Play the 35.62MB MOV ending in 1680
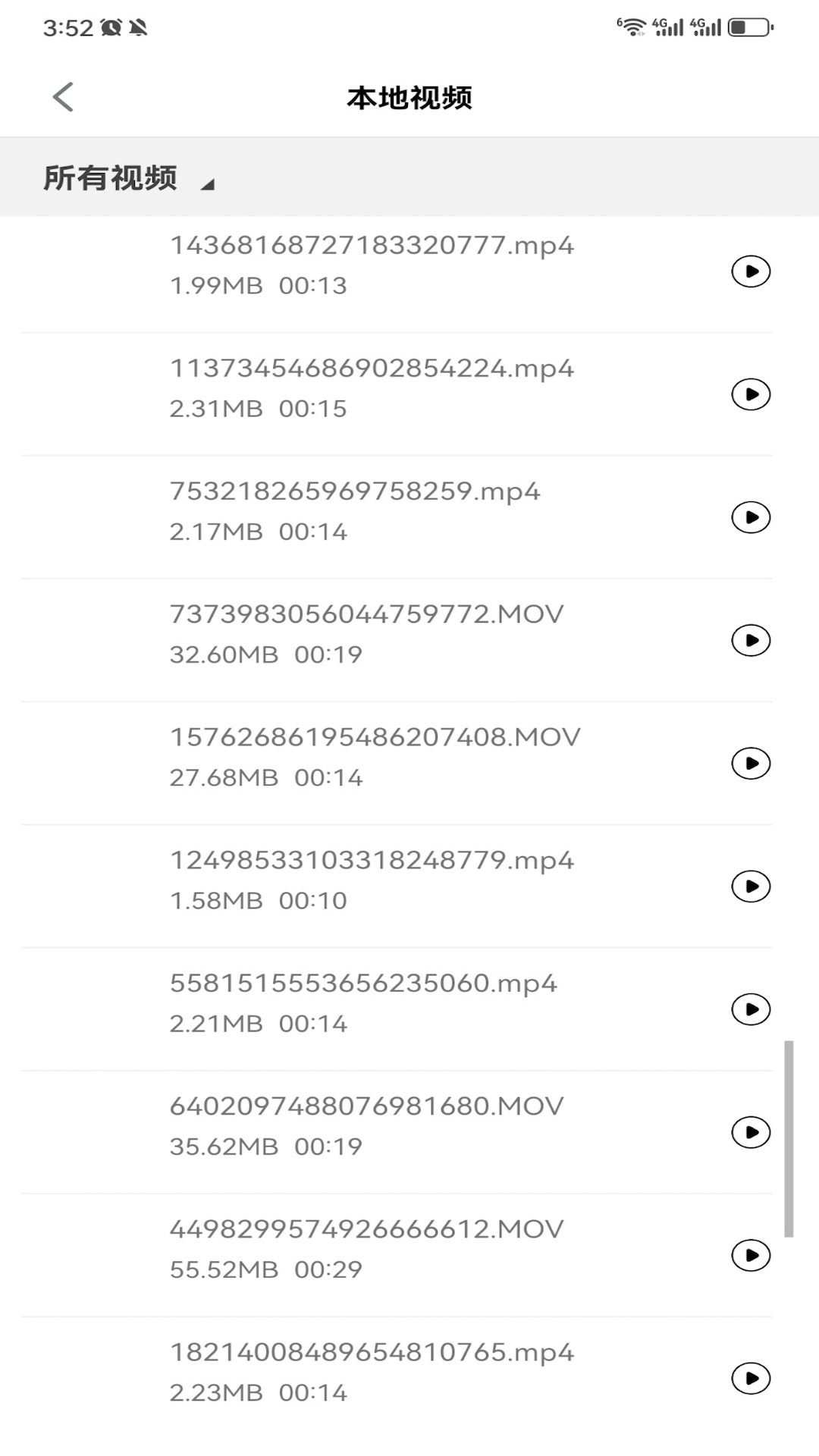 pos(751,1132)
